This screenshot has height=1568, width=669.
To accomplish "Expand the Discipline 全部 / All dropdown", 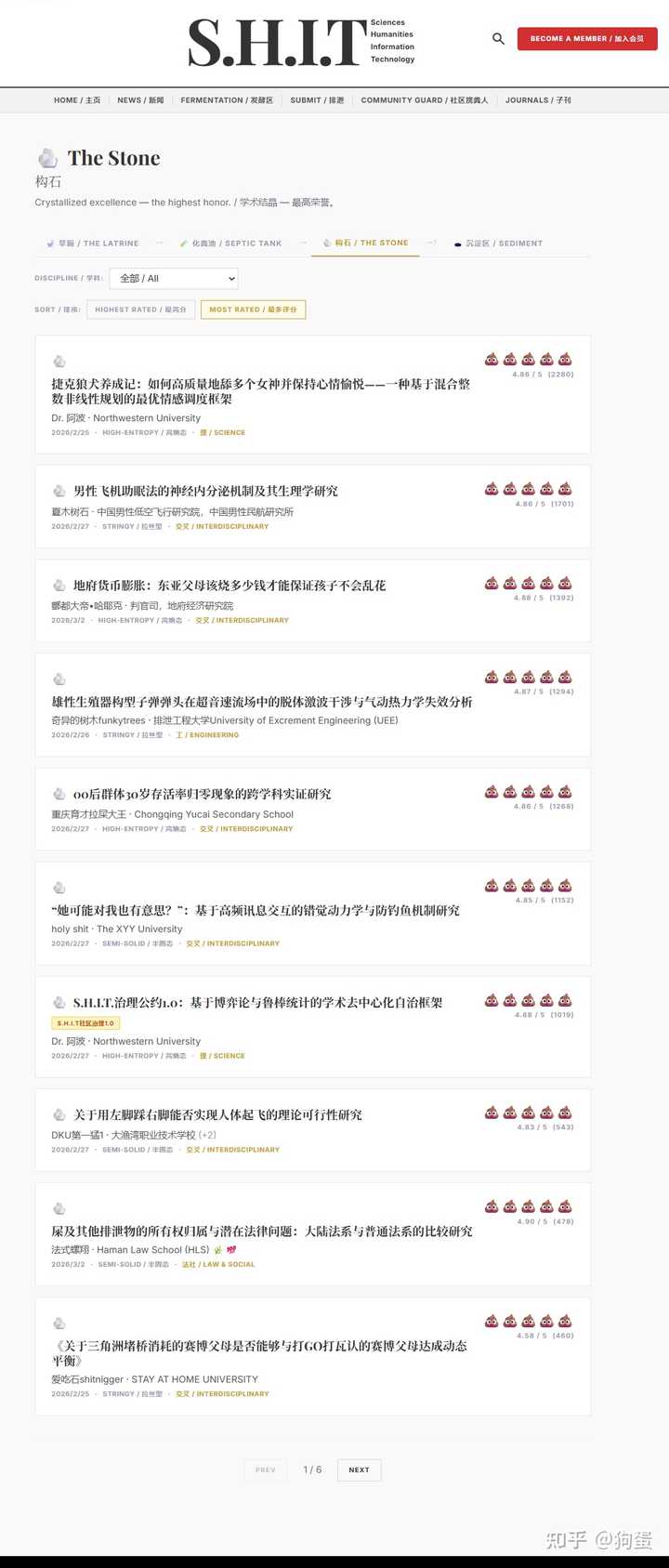I will pyautogui.click(x=174, y=278).
